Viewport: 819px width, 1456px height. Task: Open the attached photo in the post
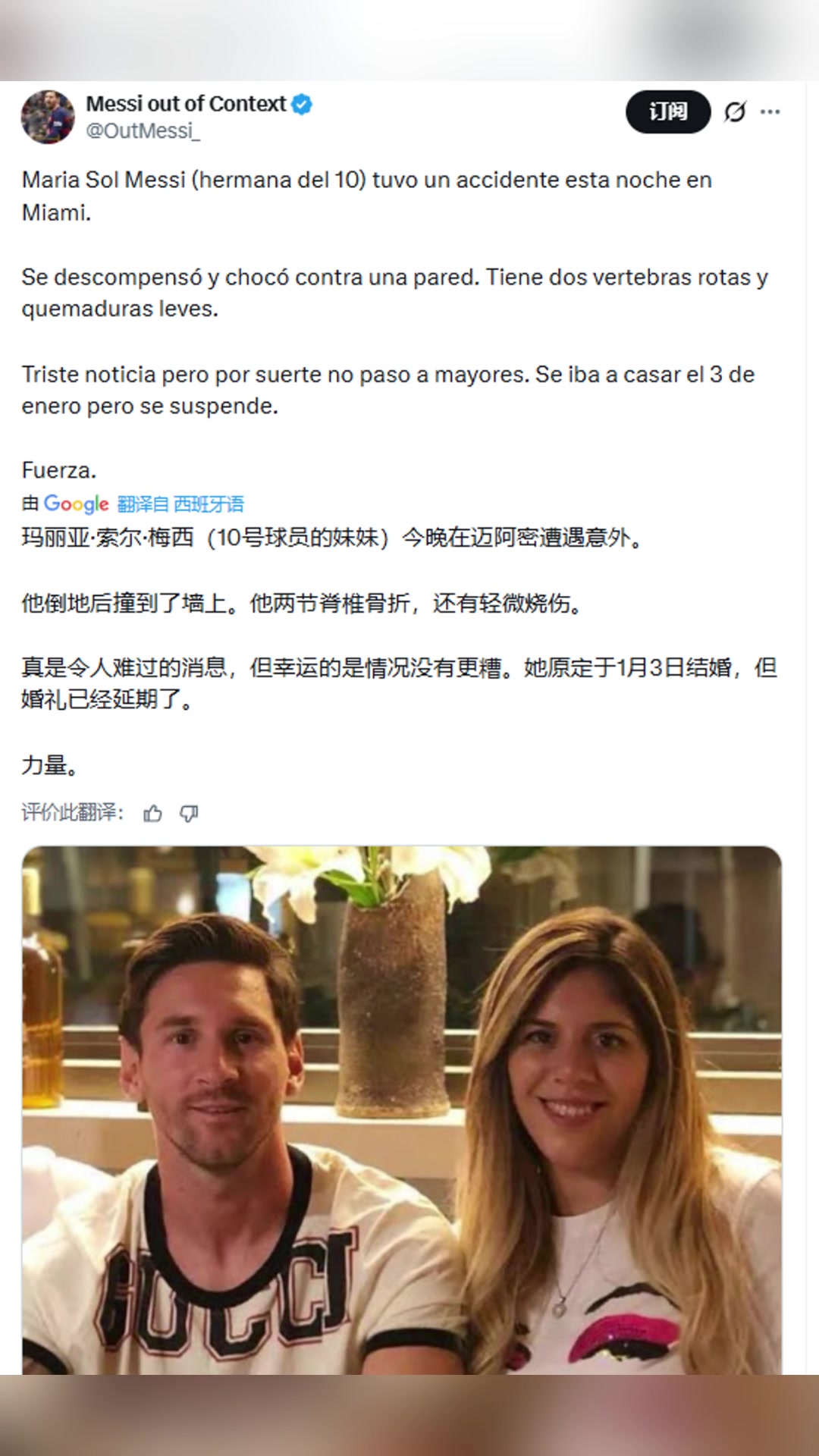point(402,1107)
